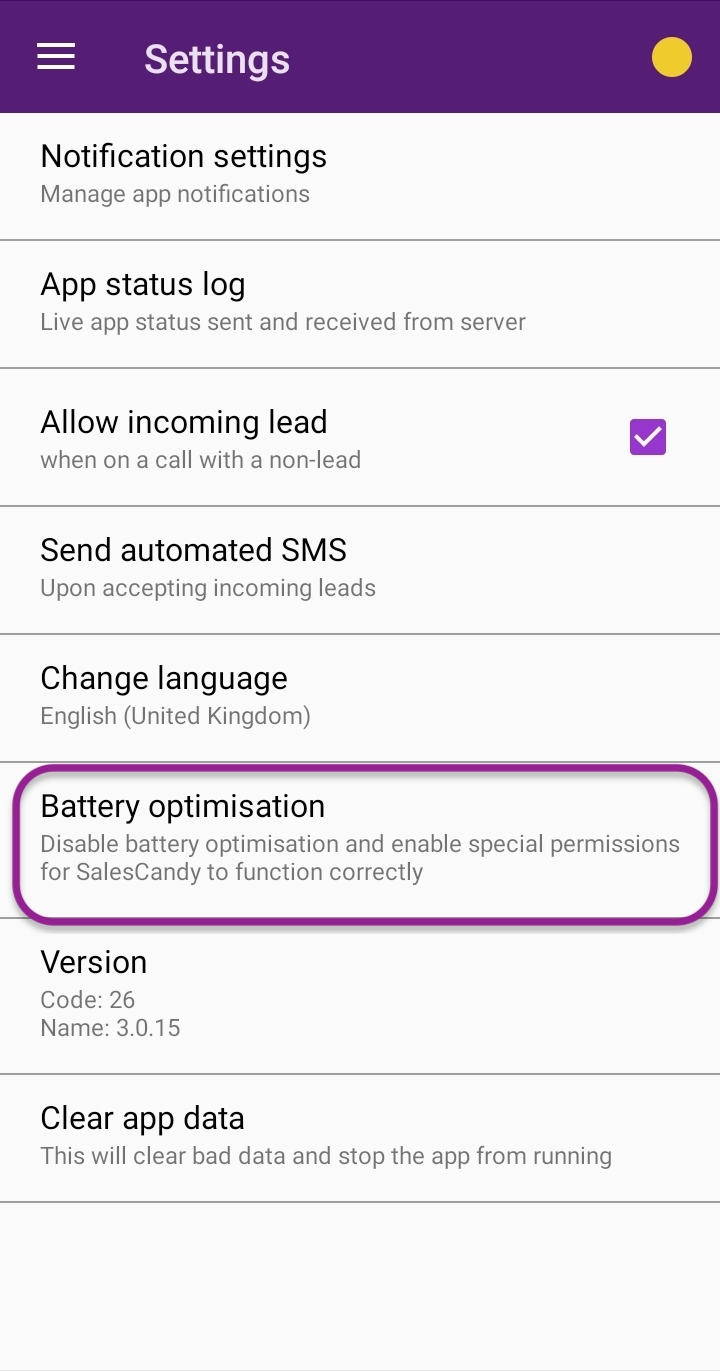Tap the Settings title in the header

pos(217,60)
